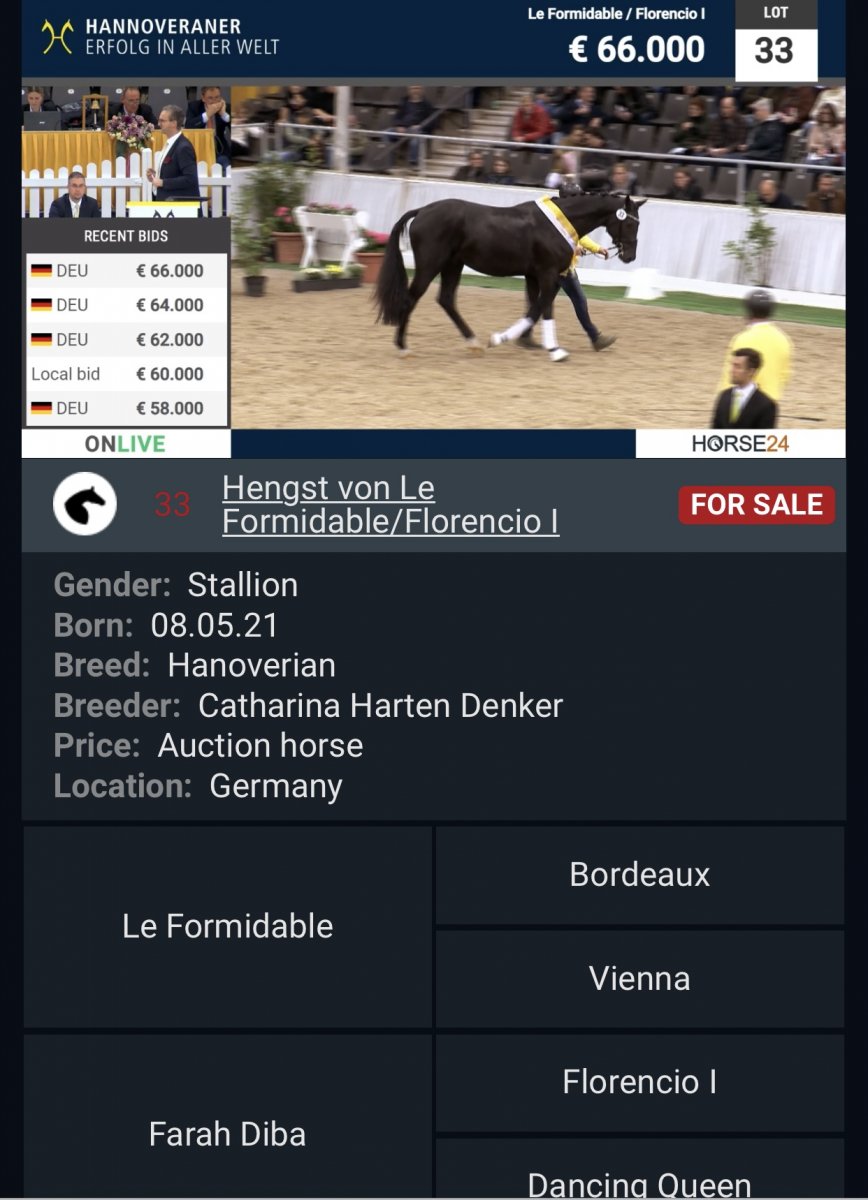The image size is (868, 1200).
Task: Open sire Le Formidable in the pedigree
Action: click(x=228, y=926)
